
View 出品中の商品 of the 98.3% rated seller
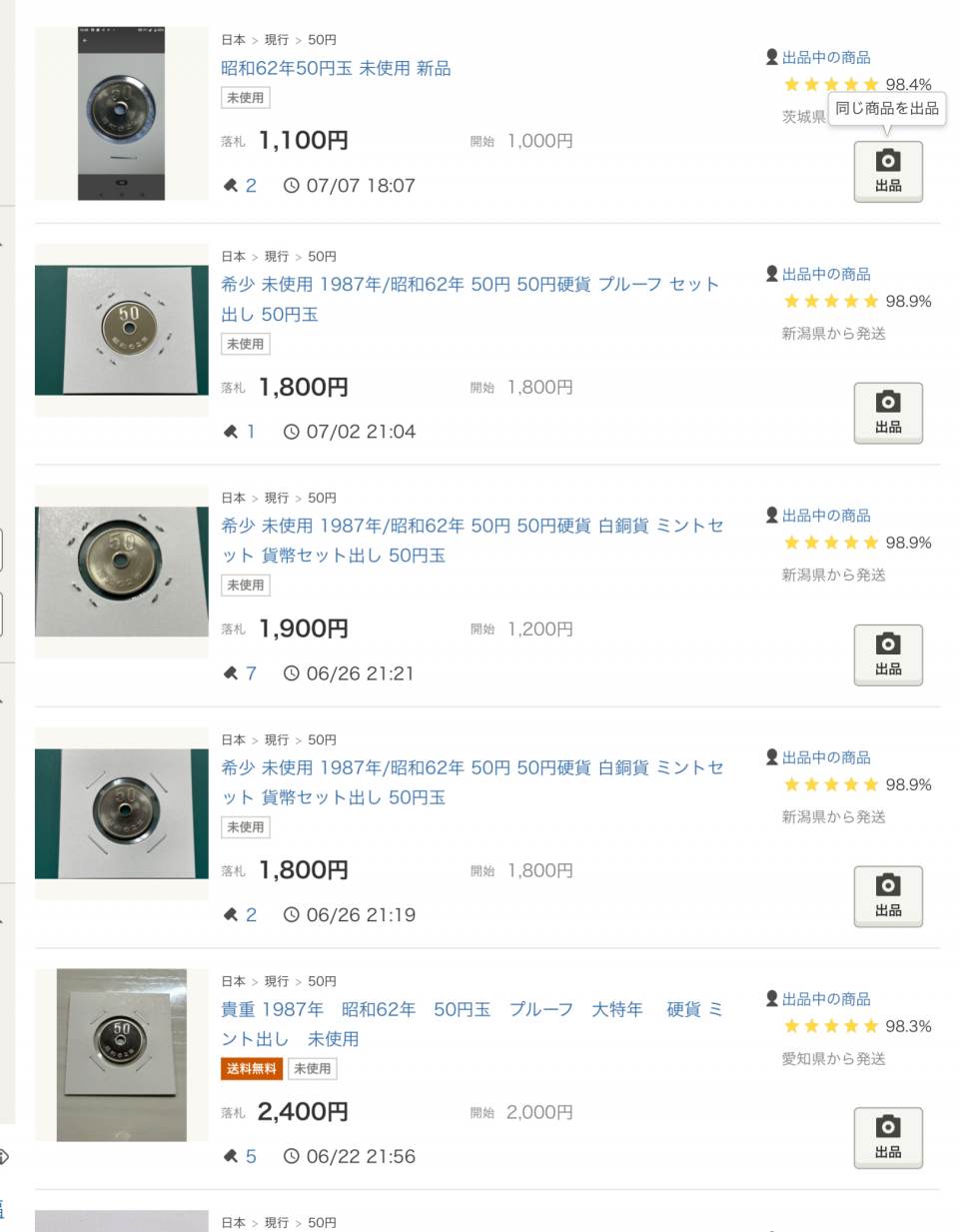click(x=825, y=999)
